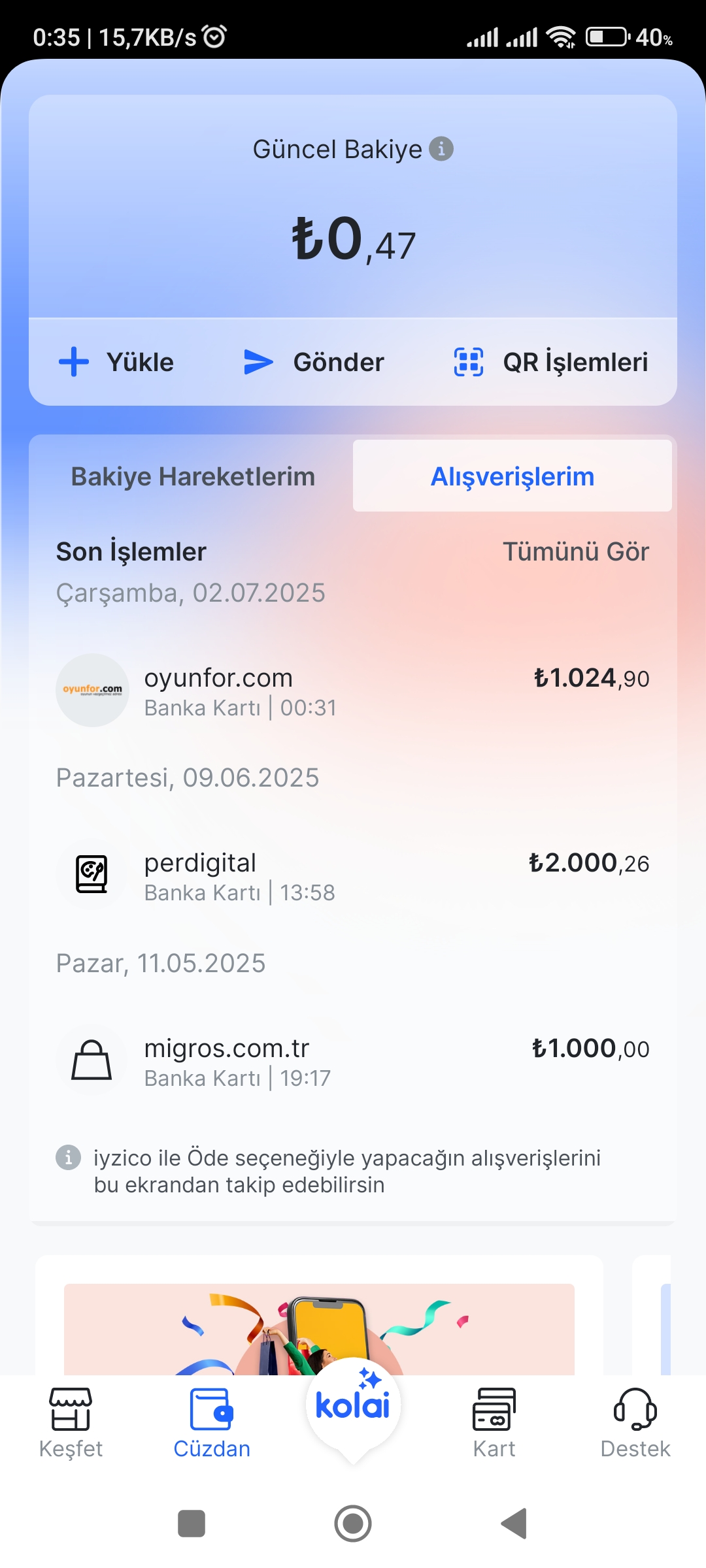This screenshot has height=1568, width=706.
Task: Open the migros.com.tr purchase
Action: [x=353, y=1061]
